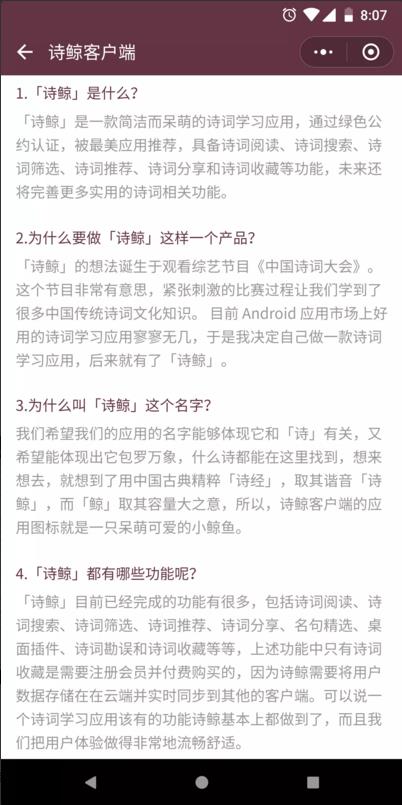The height and width of the screenshot is (805, 402).
Task: Open the recent apps overview
Action: 313,782
